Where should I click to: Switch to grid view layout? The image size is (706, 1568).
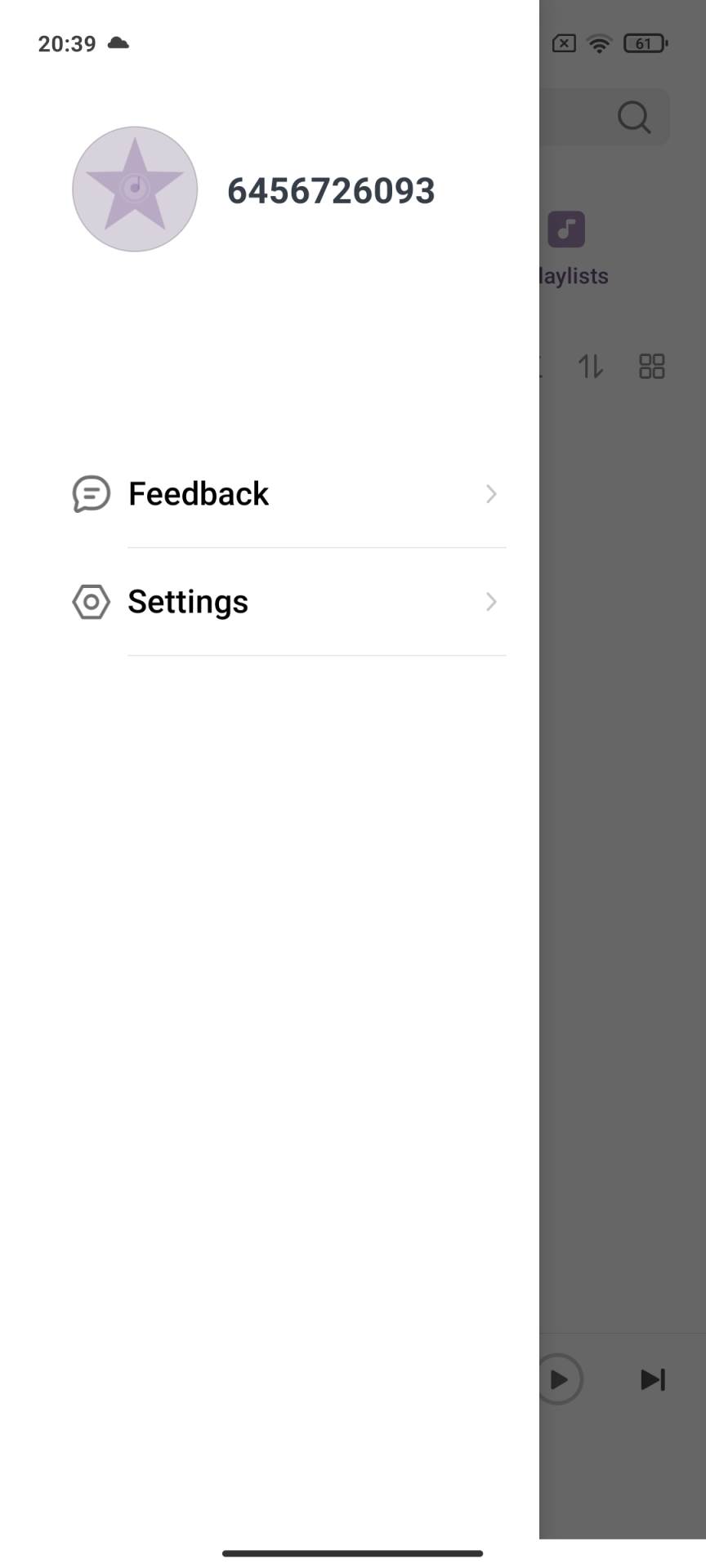[x=652, y=367]
